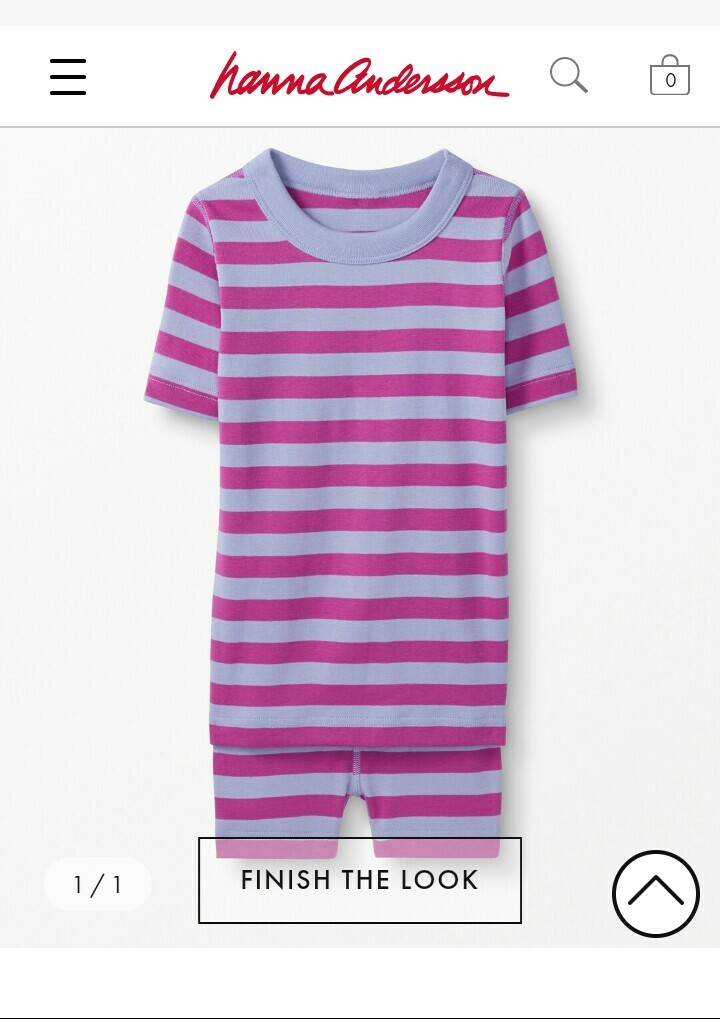Open the search magnifier
This screenshot has height=1019, width=720.
568,76
